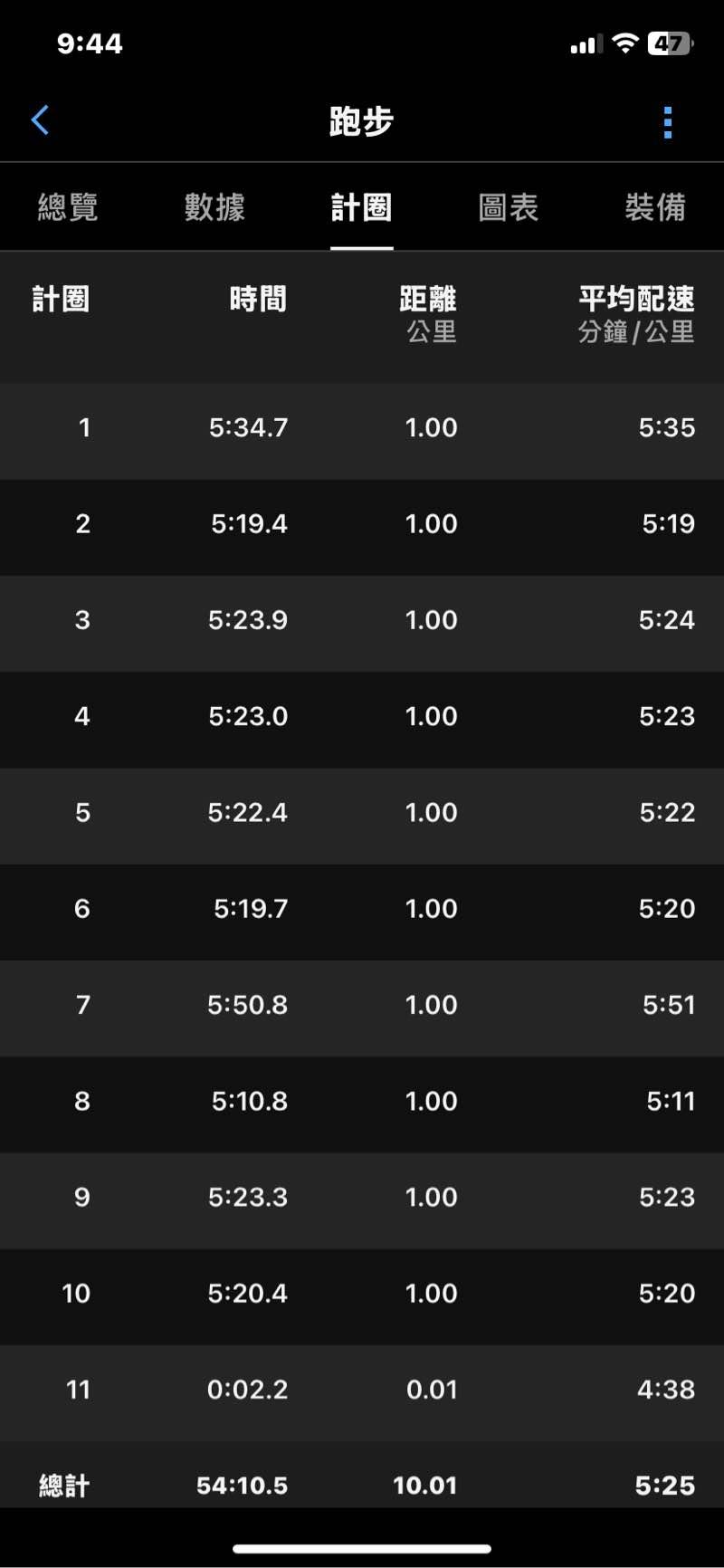Switch to the 總覽 tab
The width and height of the screenshot is (724, 1568).
(x=68, y=207)
